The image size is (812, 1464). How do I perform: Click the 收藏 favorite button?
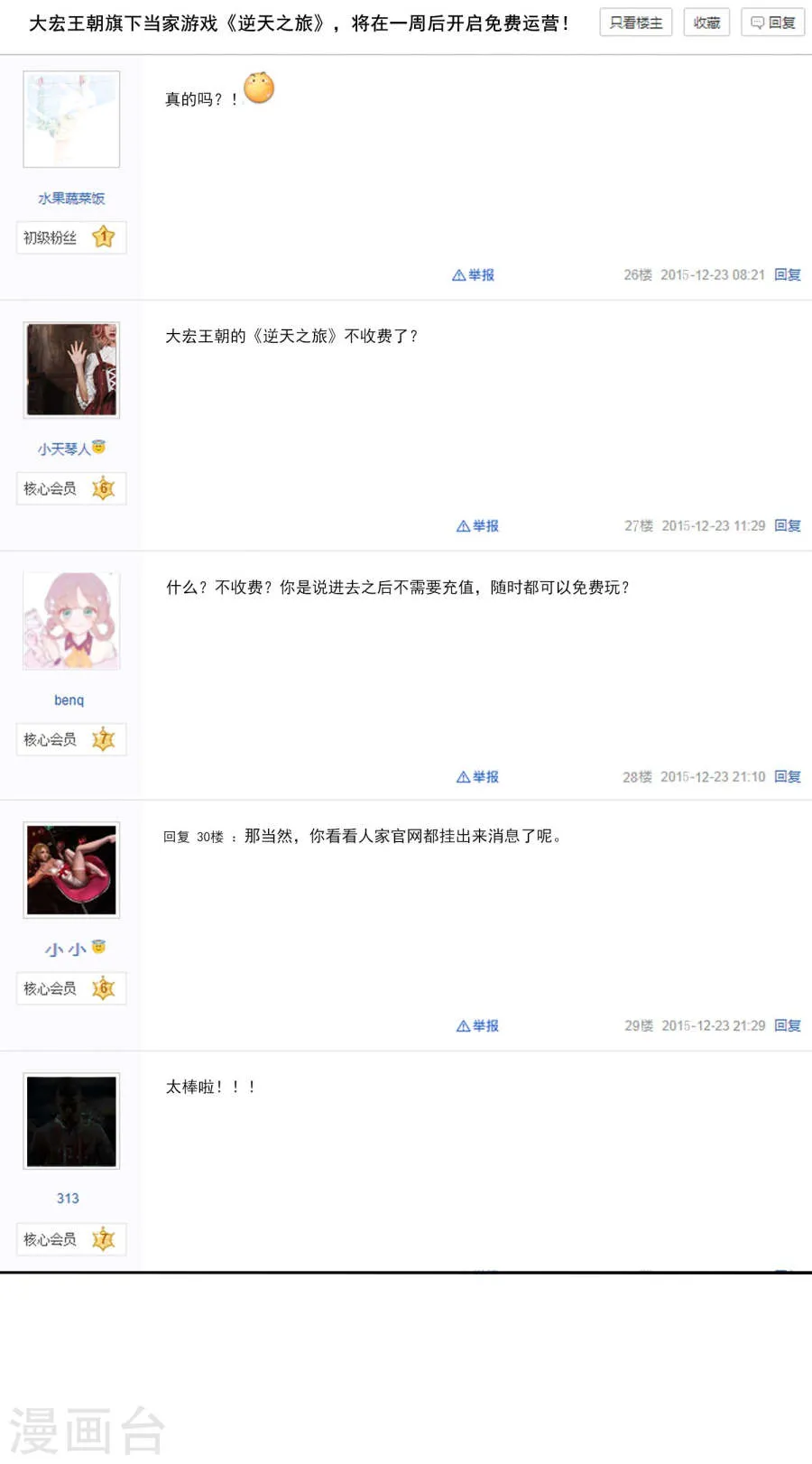click(x=706, y=23)
